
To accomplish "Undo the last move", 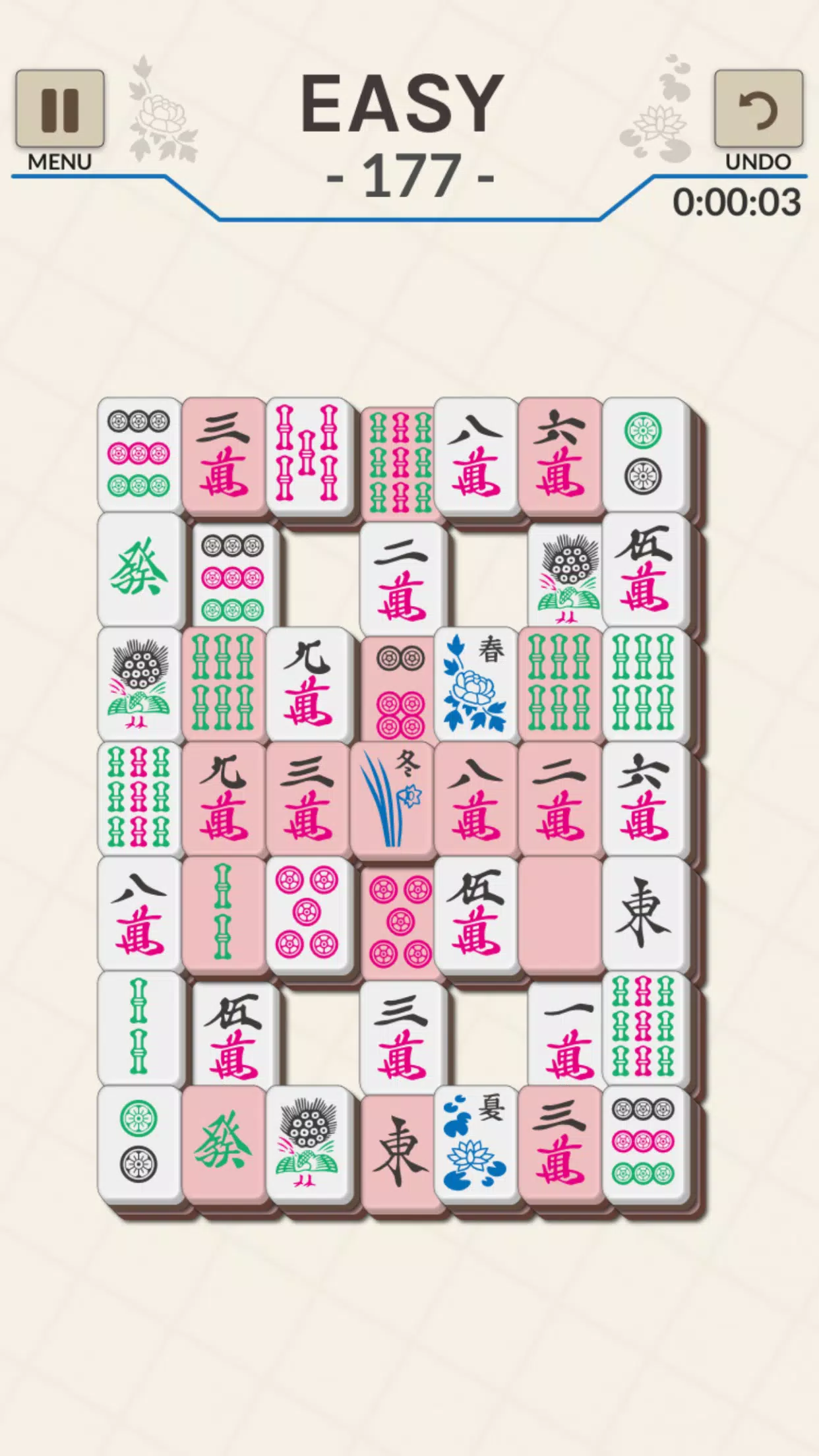I will pos(758,109).
